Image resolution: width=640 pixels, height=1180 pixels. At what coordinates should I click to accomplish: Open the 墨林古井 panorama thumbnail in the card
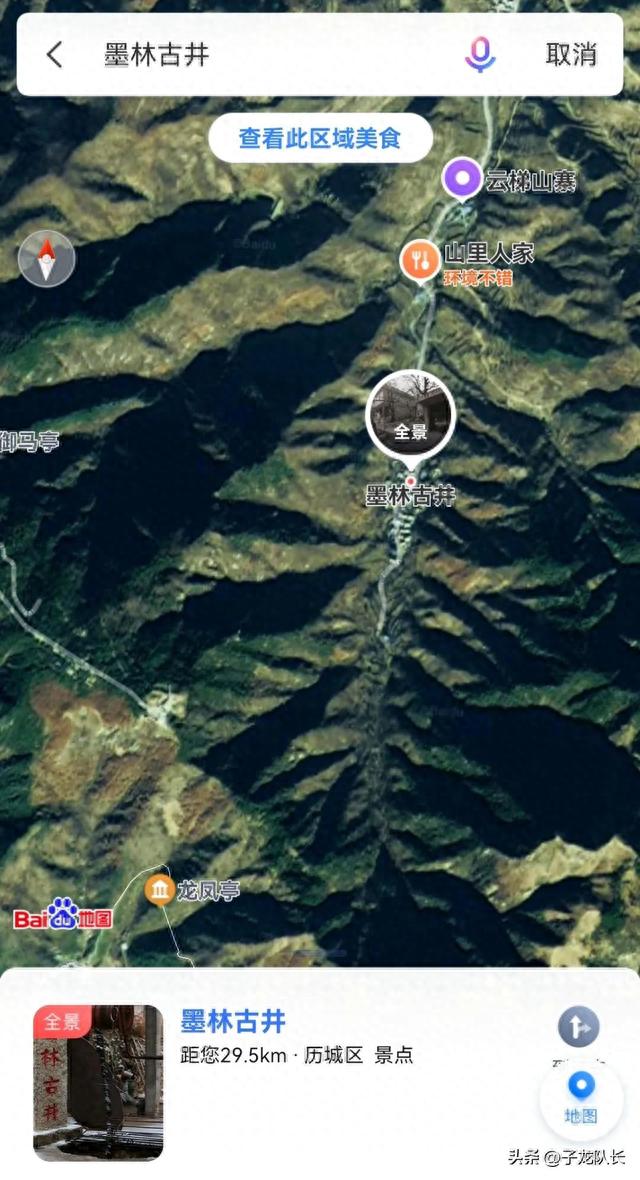[98, 1084]
